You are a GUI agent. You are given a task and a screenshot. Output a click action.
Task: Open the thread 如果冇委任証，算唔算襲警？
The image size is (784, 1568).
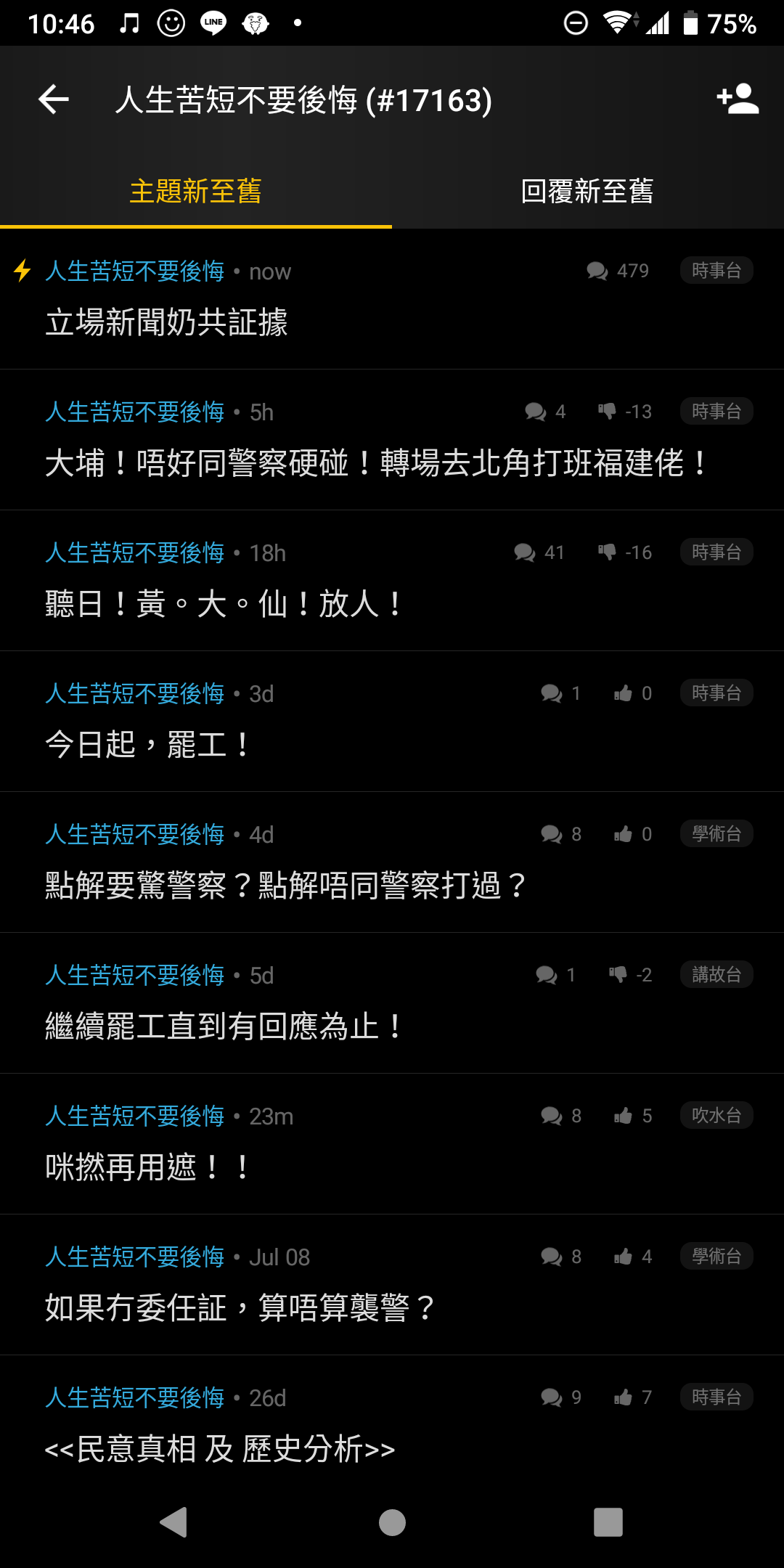[x=392, y=1285]
